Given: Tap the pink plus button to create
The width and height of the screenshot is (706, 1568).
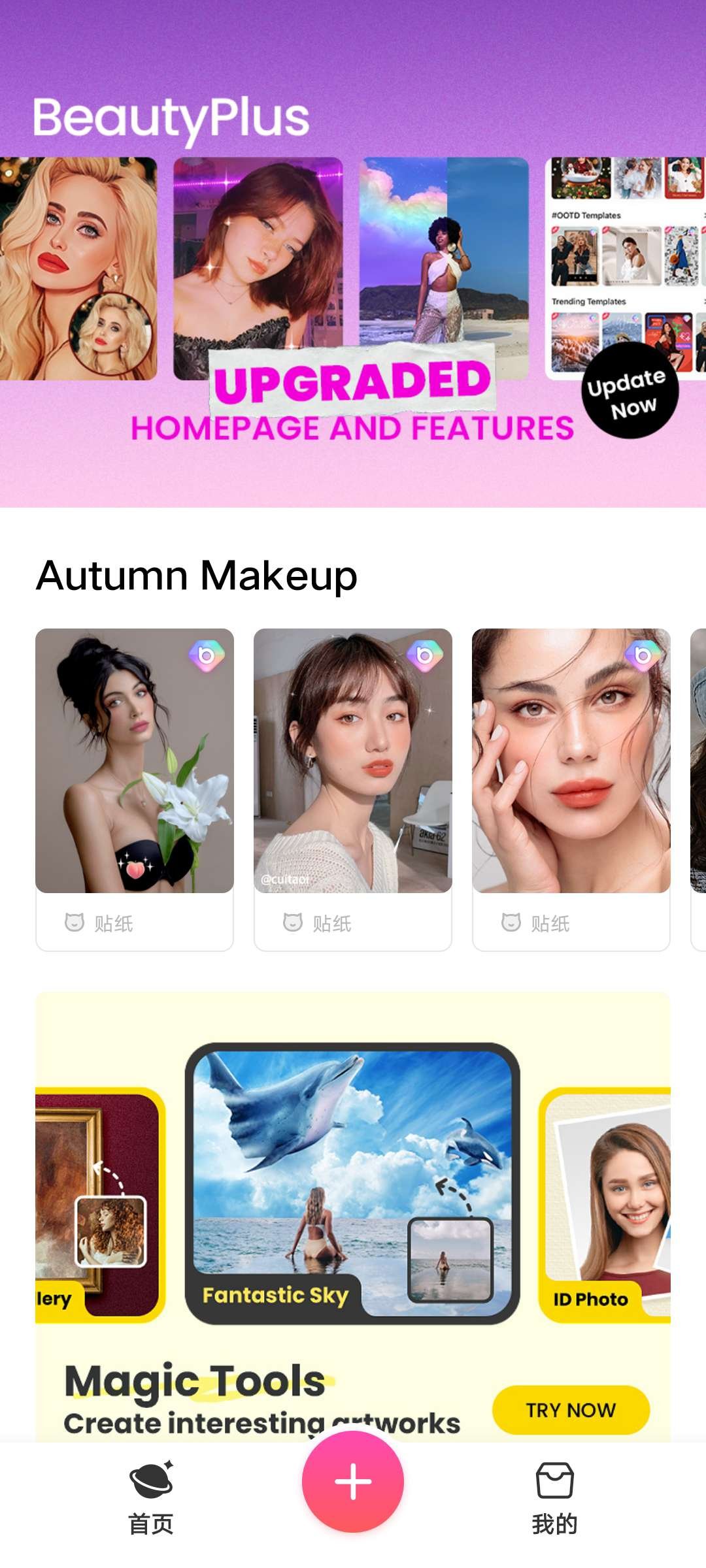Looking at the screenshot, I should 353,1481.
